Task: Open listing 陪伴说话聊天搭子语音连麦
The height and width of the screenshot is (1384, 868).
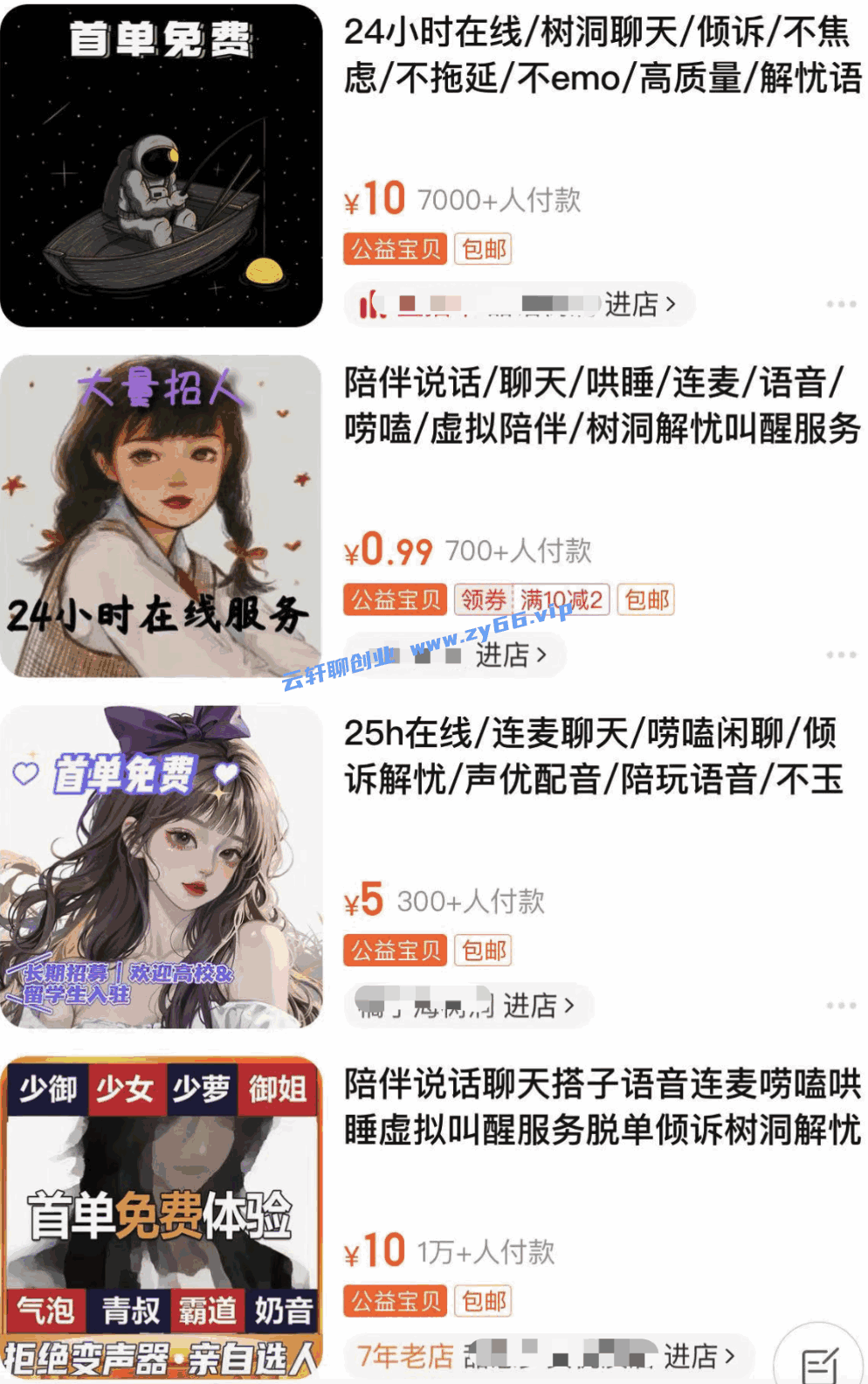Action: 603,1106
